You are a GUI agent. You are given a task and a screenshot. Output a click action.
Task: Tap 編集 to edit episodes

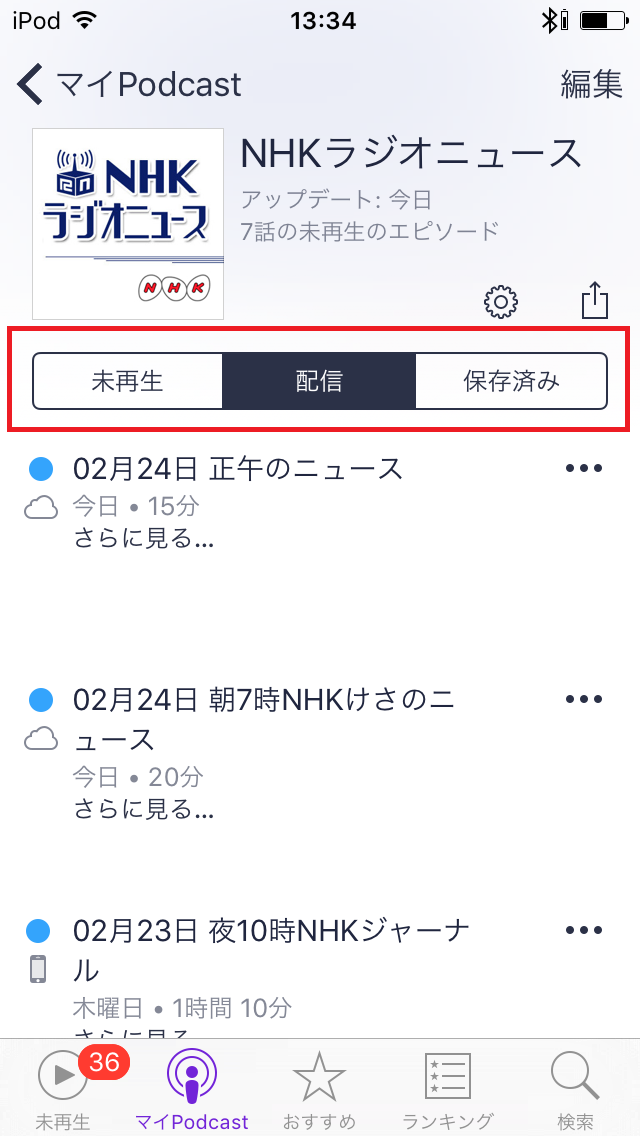591,85
